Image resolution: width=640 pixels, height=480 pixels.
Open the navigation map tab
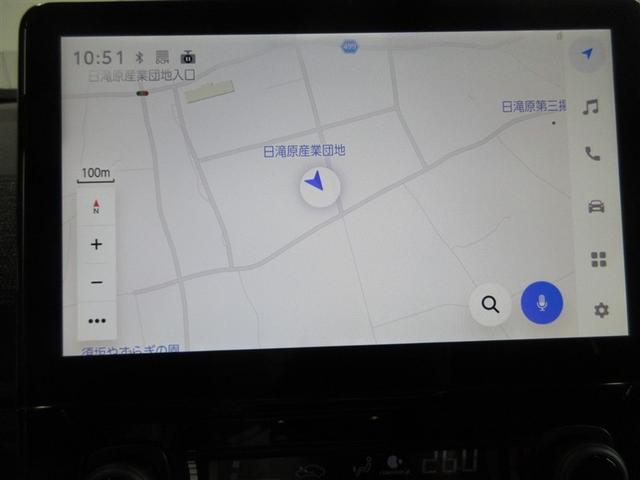(587, 54)
